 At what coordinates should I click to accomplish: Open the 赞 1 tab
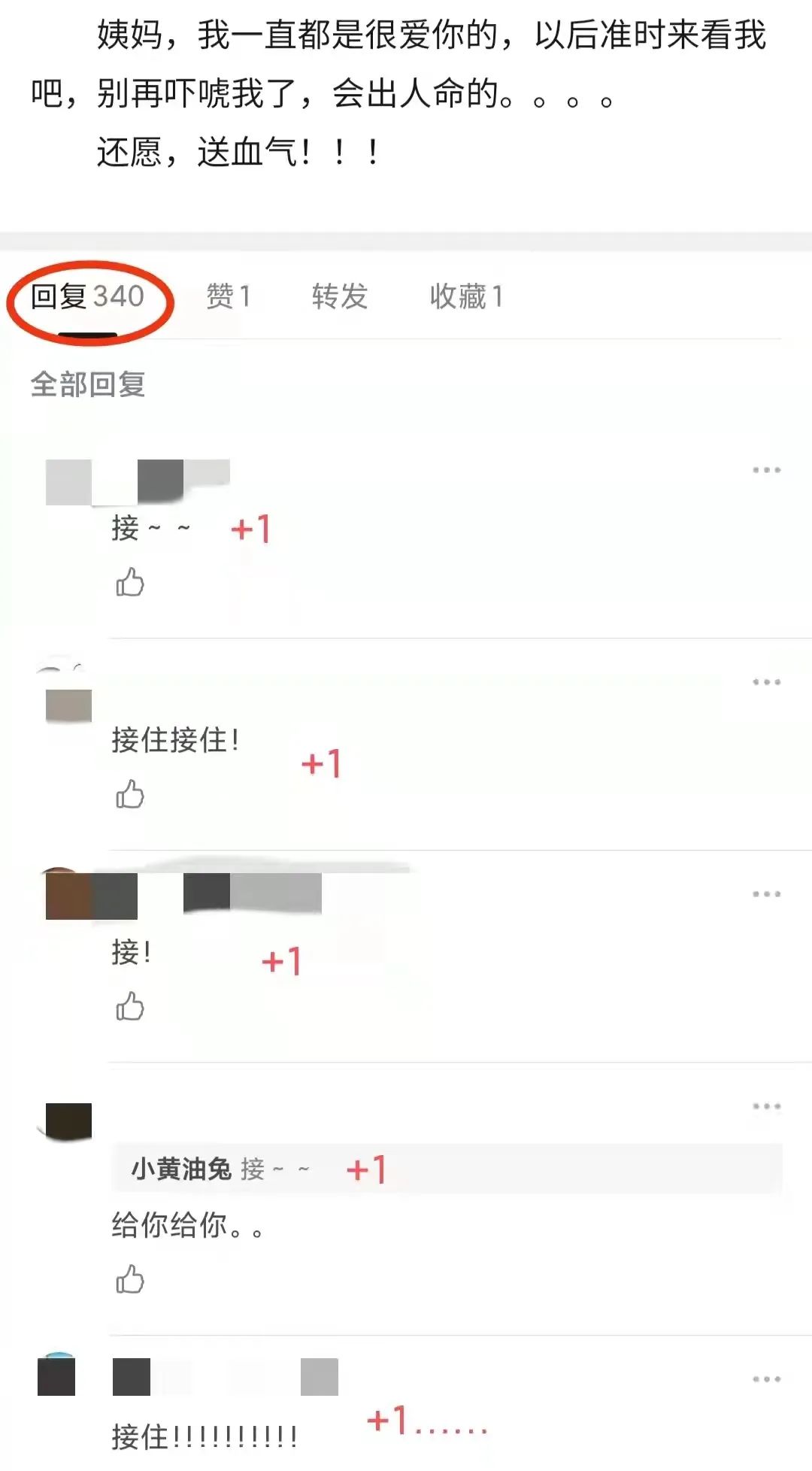[x=228, y=296]
